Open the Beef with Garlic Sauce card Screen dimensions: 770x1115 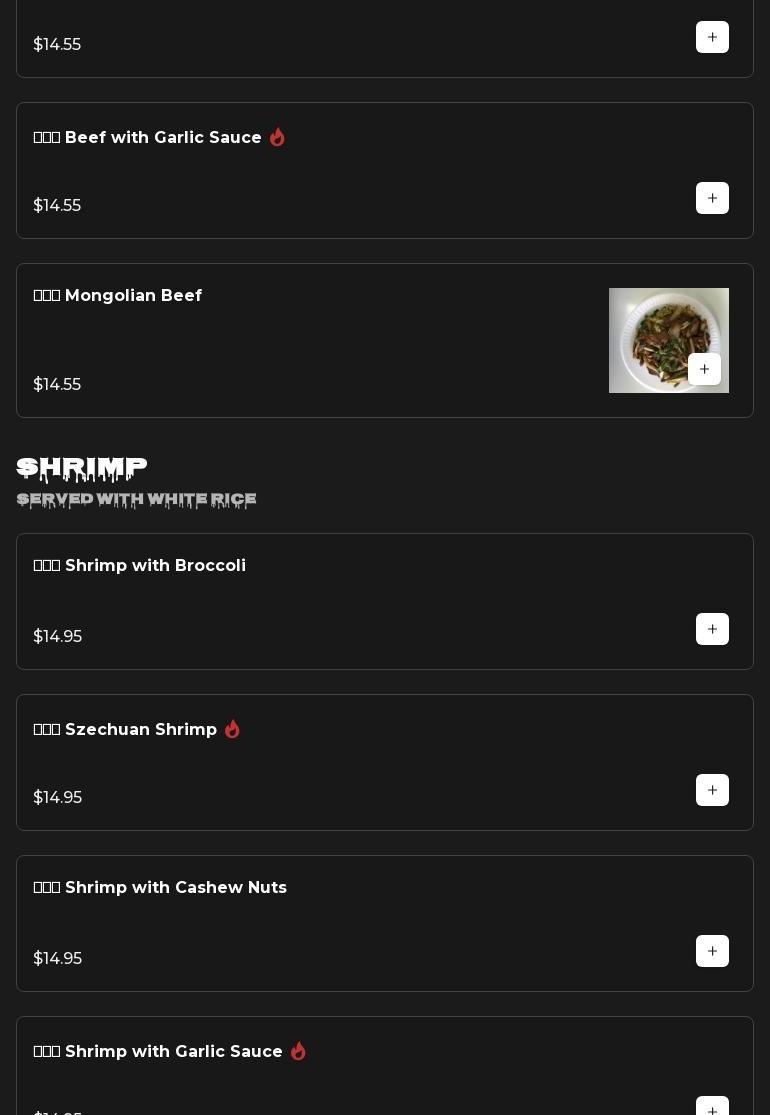click(300, 170)
